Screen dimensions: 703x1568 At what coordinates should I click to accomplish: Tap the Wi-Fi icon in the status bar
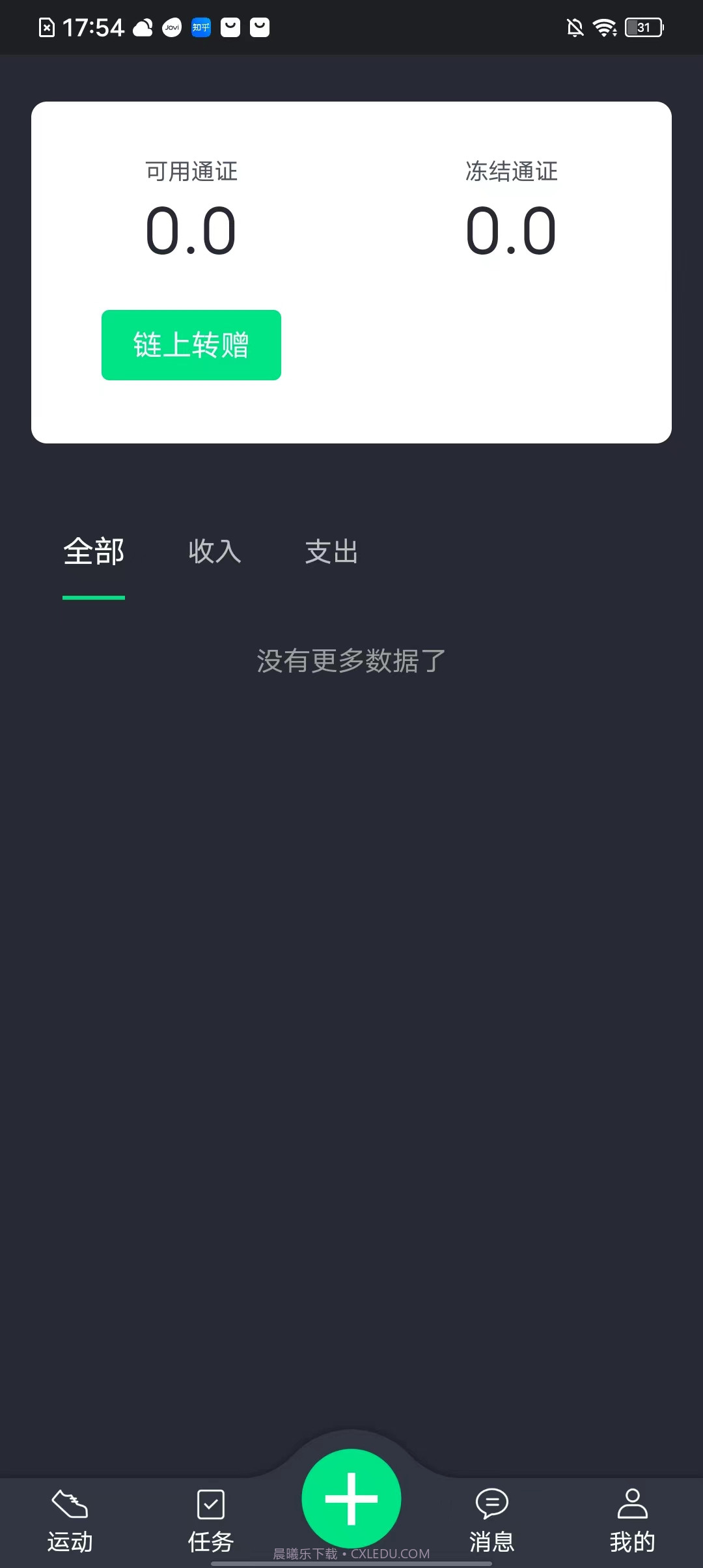pyautogui.click(x=603, y=27)
